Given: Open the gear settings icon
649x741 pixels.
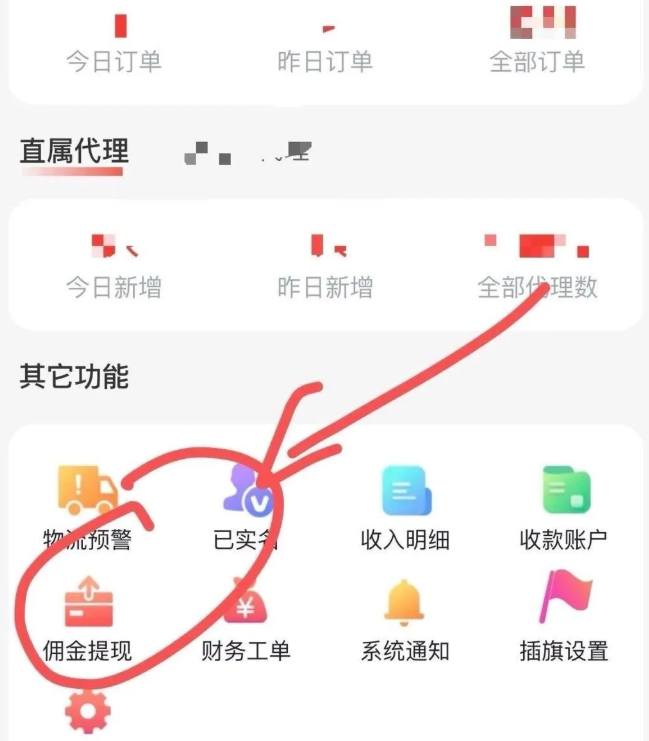Looking at the screenshot, I should click(87, 712).
